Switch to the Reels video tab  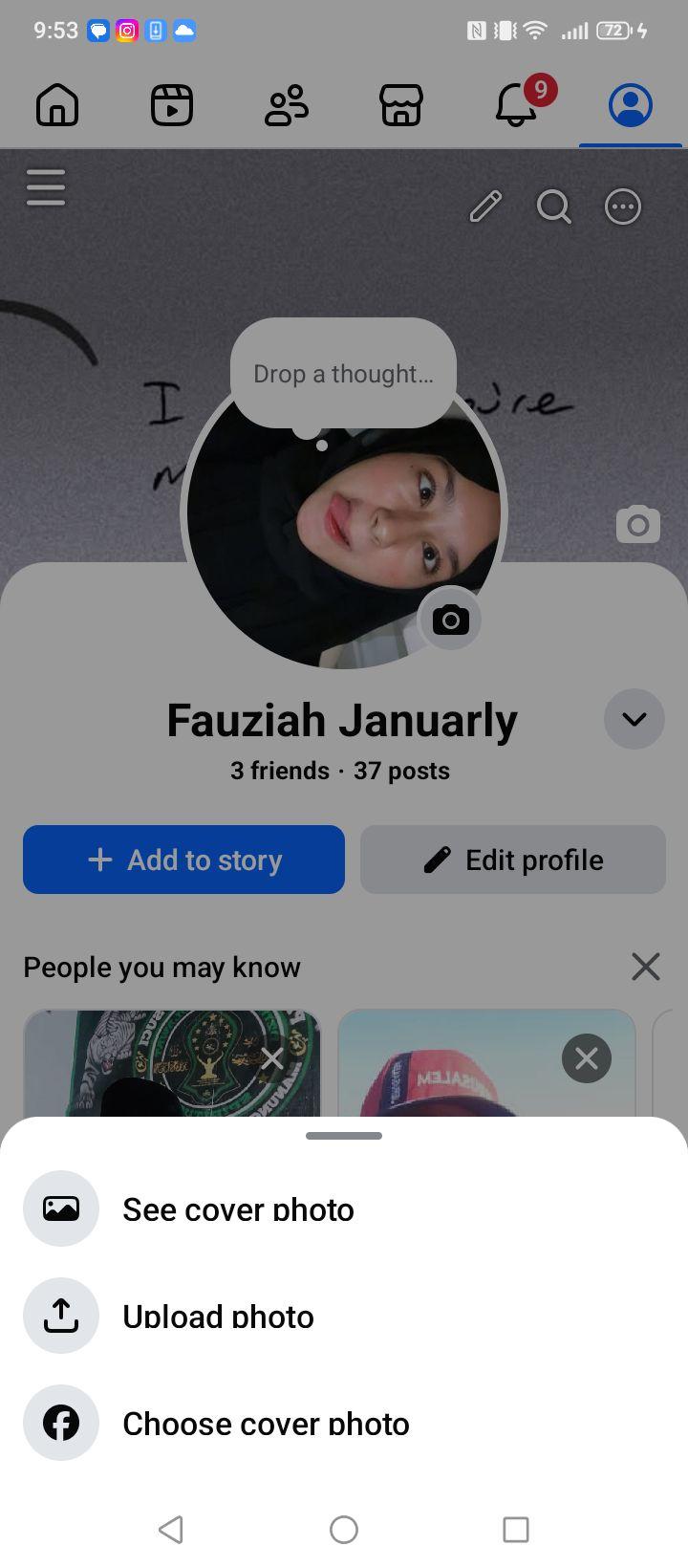tap(172, 104)
